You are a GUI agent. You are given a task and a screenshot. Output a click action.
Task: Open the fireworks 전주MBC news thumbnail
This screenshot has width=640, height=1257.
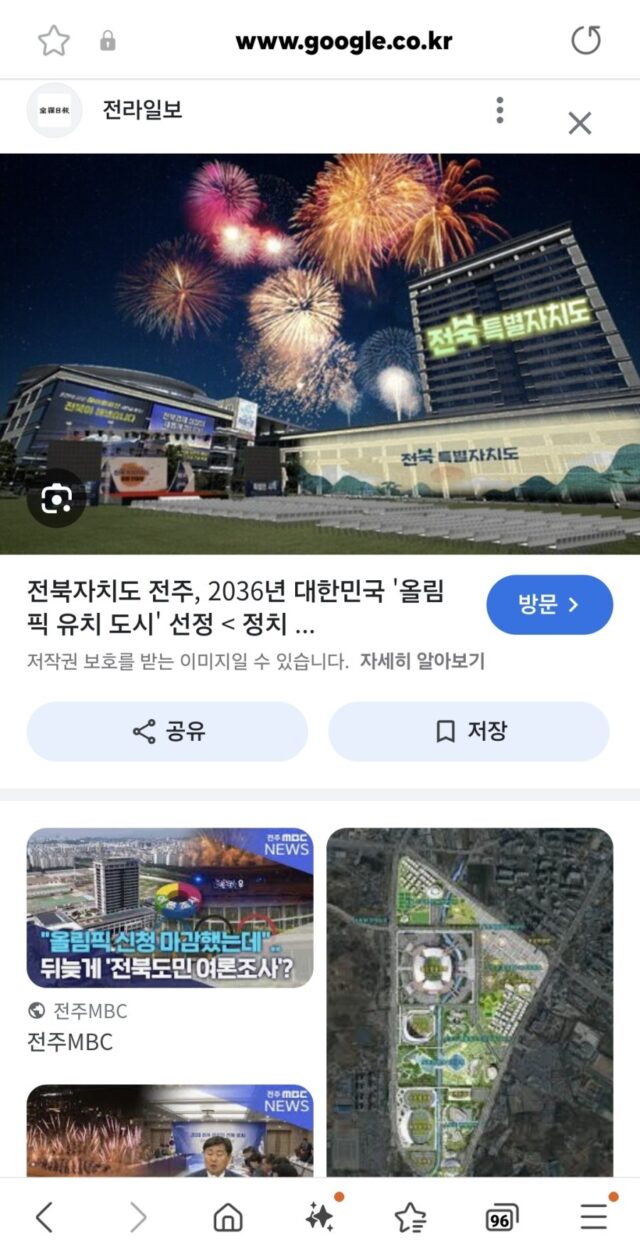coord(169,1130)
